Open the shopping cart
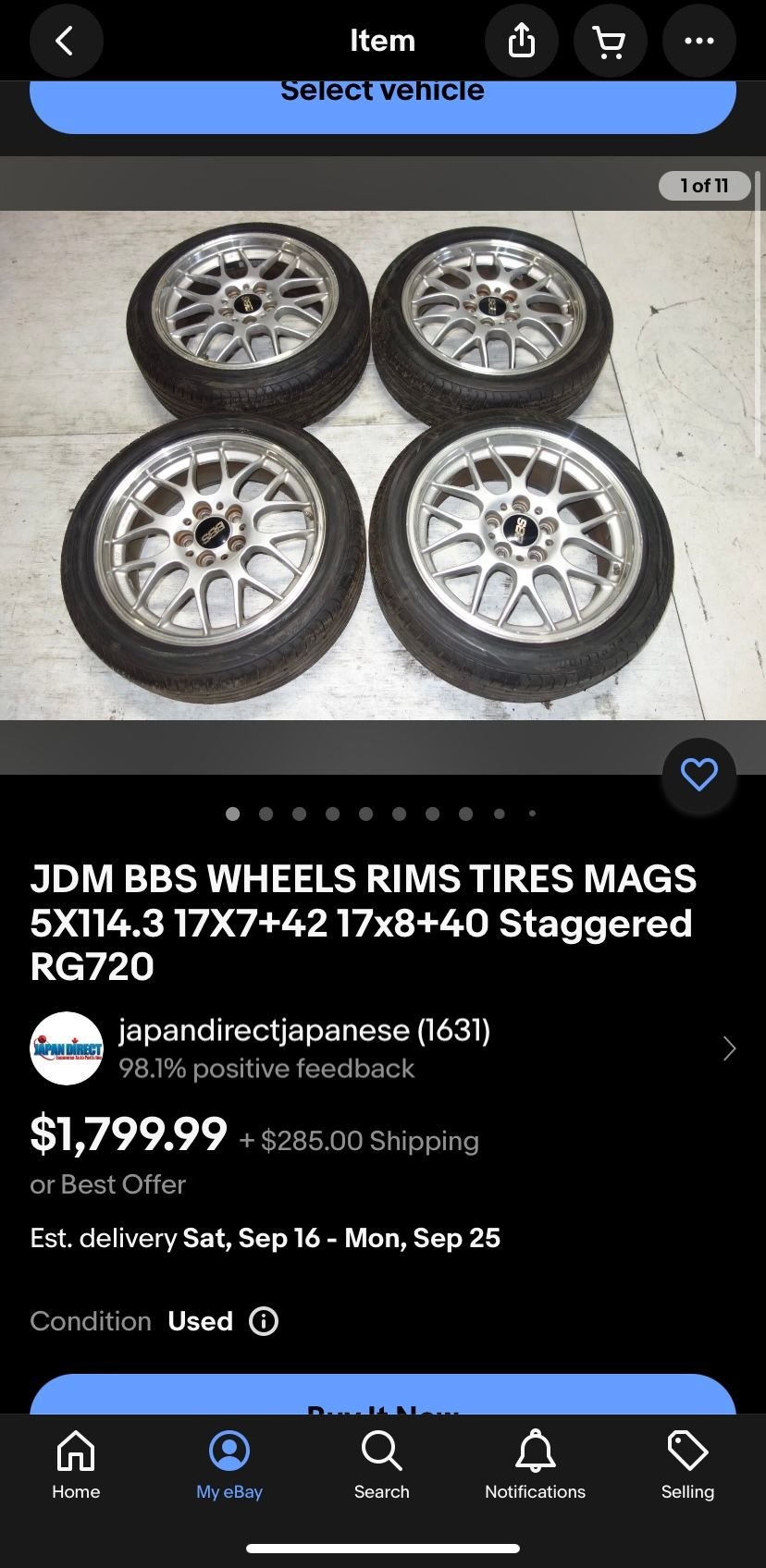This screenshot has width=766, height=1568. [610, 41]
